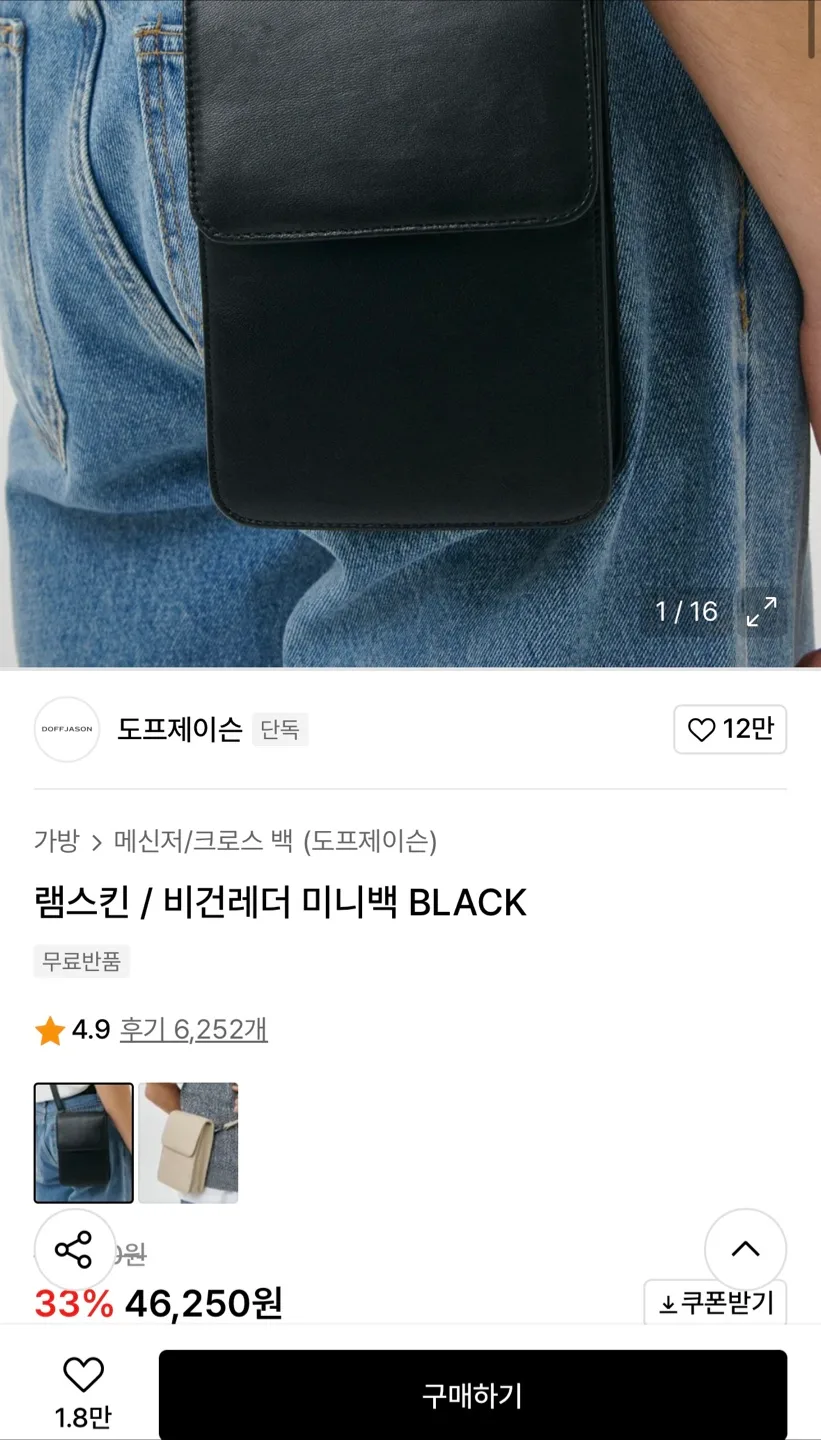View the 후기 6,252개 reviews
The image size is (821, 1440).
point(193,1029)
